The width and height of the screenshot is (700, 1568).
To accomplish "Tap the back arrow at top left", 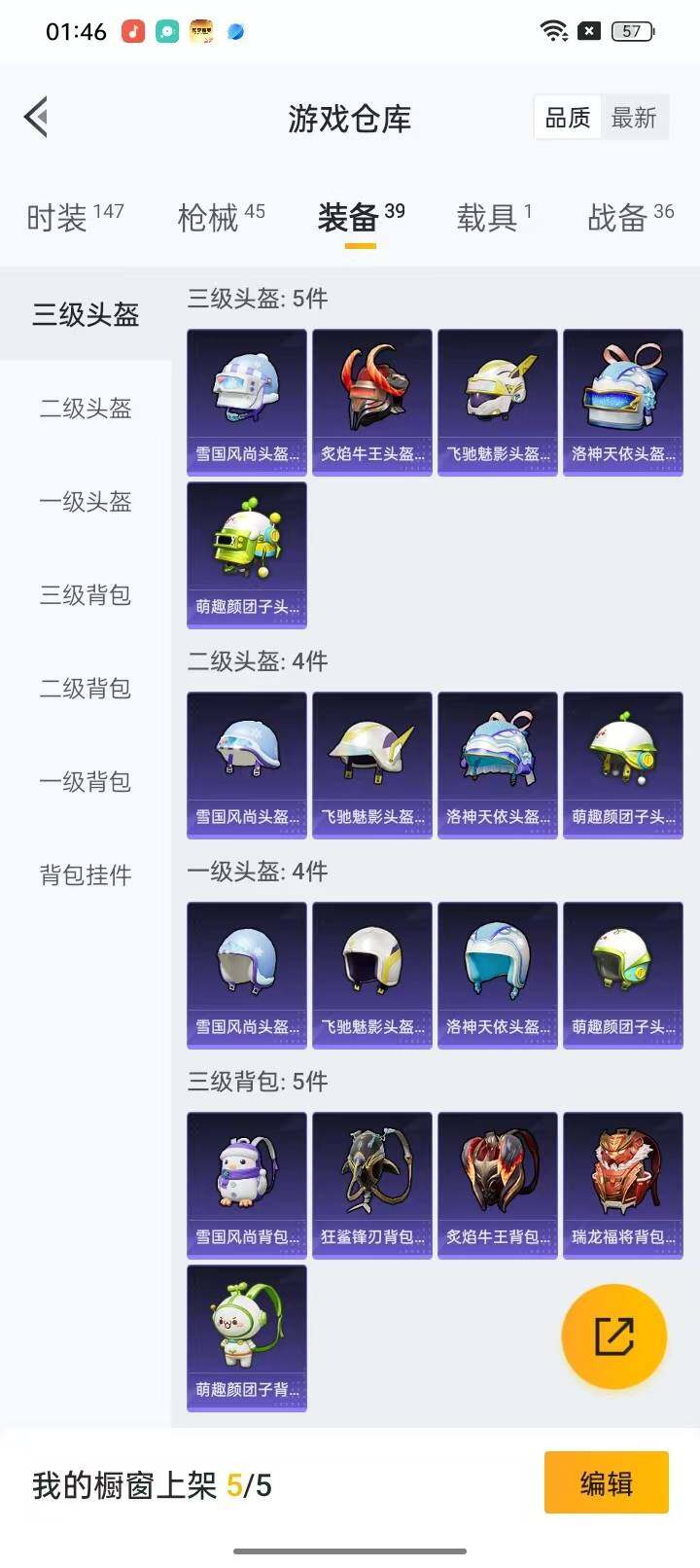I will pyautogui.click(x=35, y=117).
